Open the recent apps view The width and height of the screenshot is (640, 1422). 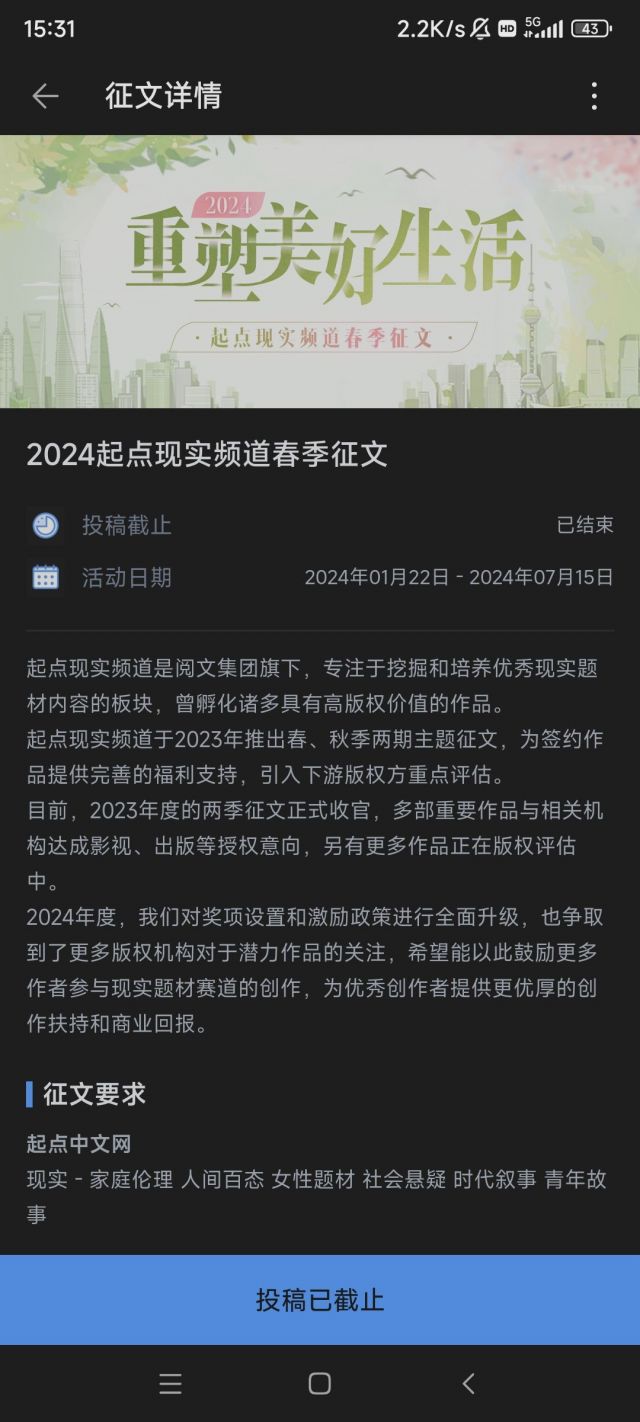click(171, 1383)
